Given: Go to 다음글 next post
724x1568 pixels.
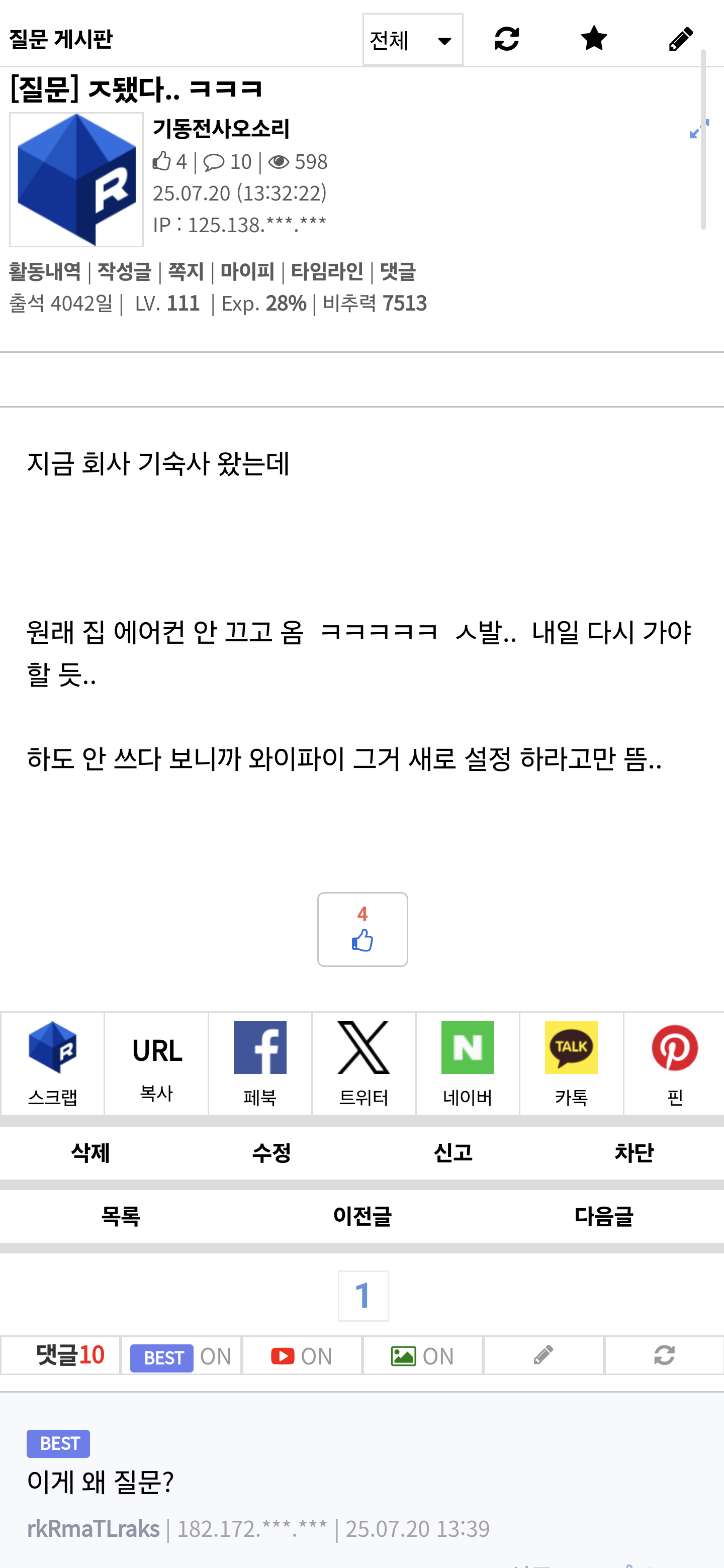Looking at the screenshot, I should click(x=603, y=1216).
